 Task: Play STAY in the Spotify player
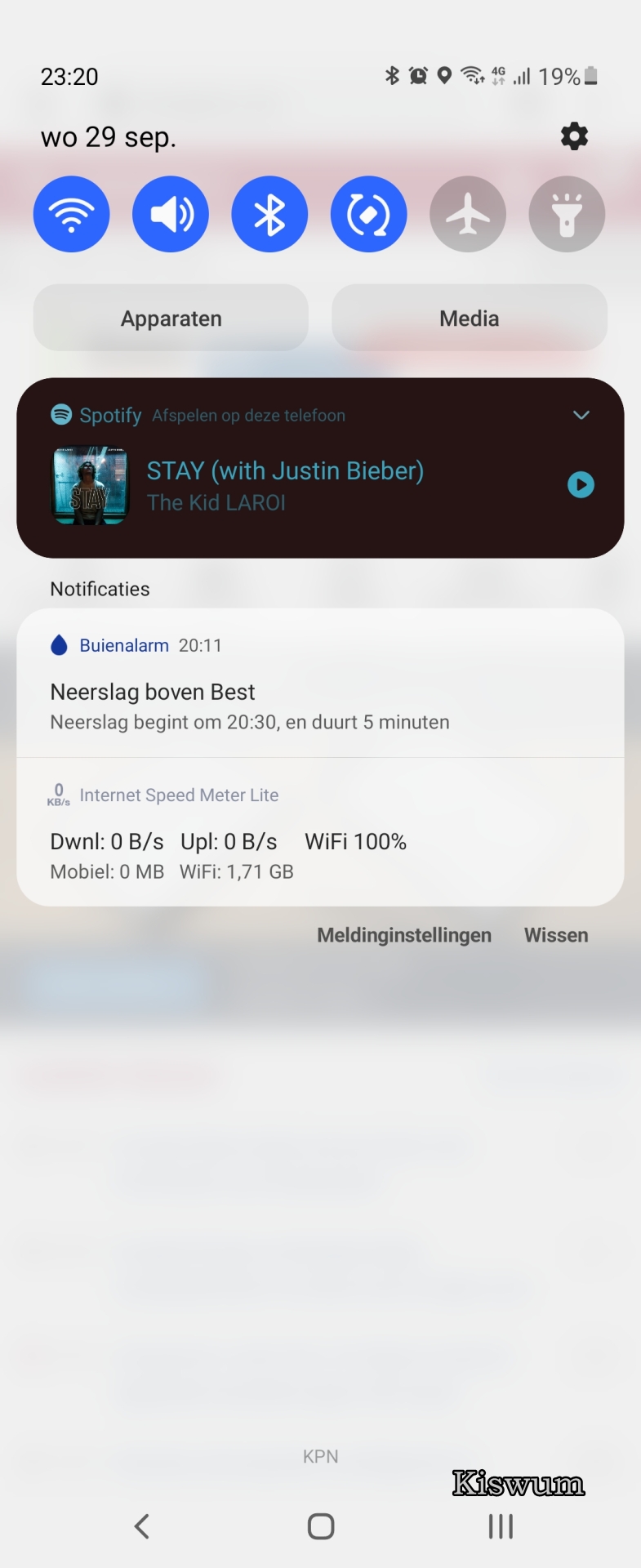click(x=581, y=485)
